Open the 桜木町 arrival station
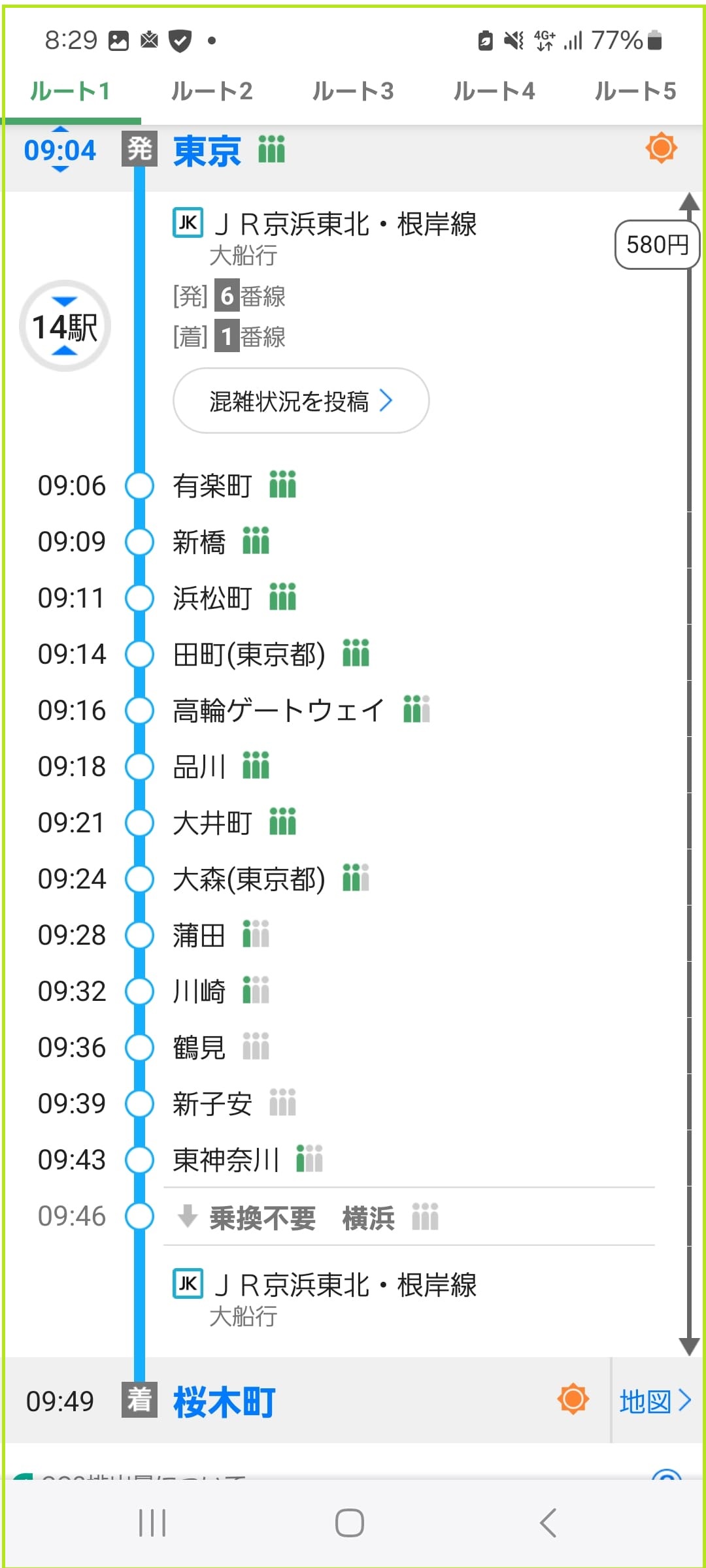Screen dimensions: 706x1568 (224, 1402)
